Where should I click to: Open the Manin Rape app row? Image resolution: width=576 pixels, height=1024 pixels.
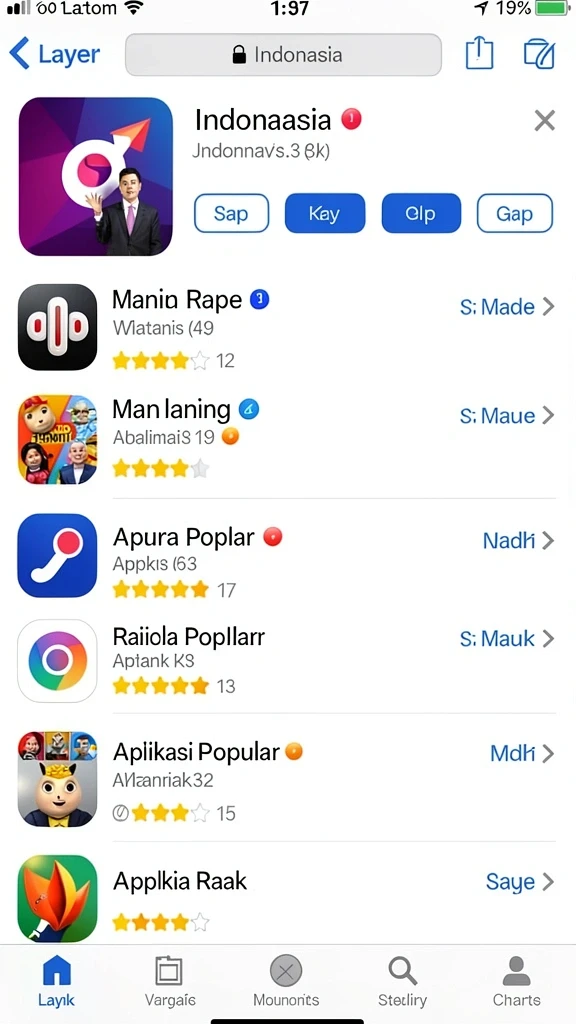tap(286, 328)
